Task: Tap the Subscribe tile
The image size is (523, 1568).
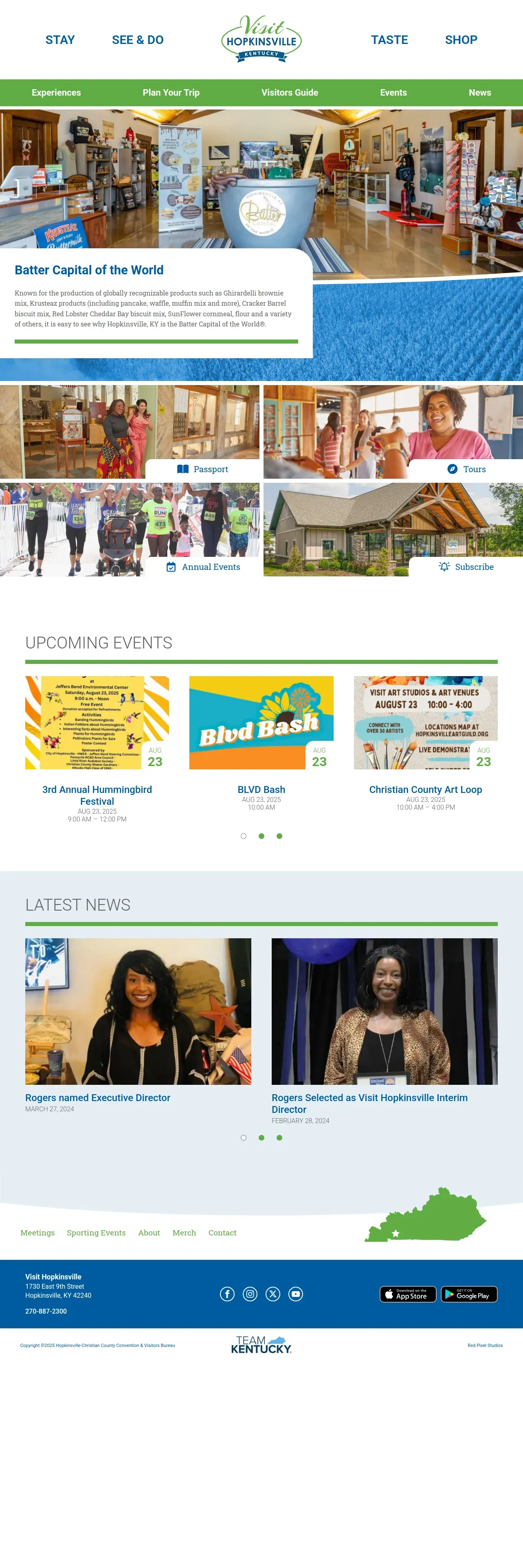Action: pyautogui.click(x=466, y=567)
